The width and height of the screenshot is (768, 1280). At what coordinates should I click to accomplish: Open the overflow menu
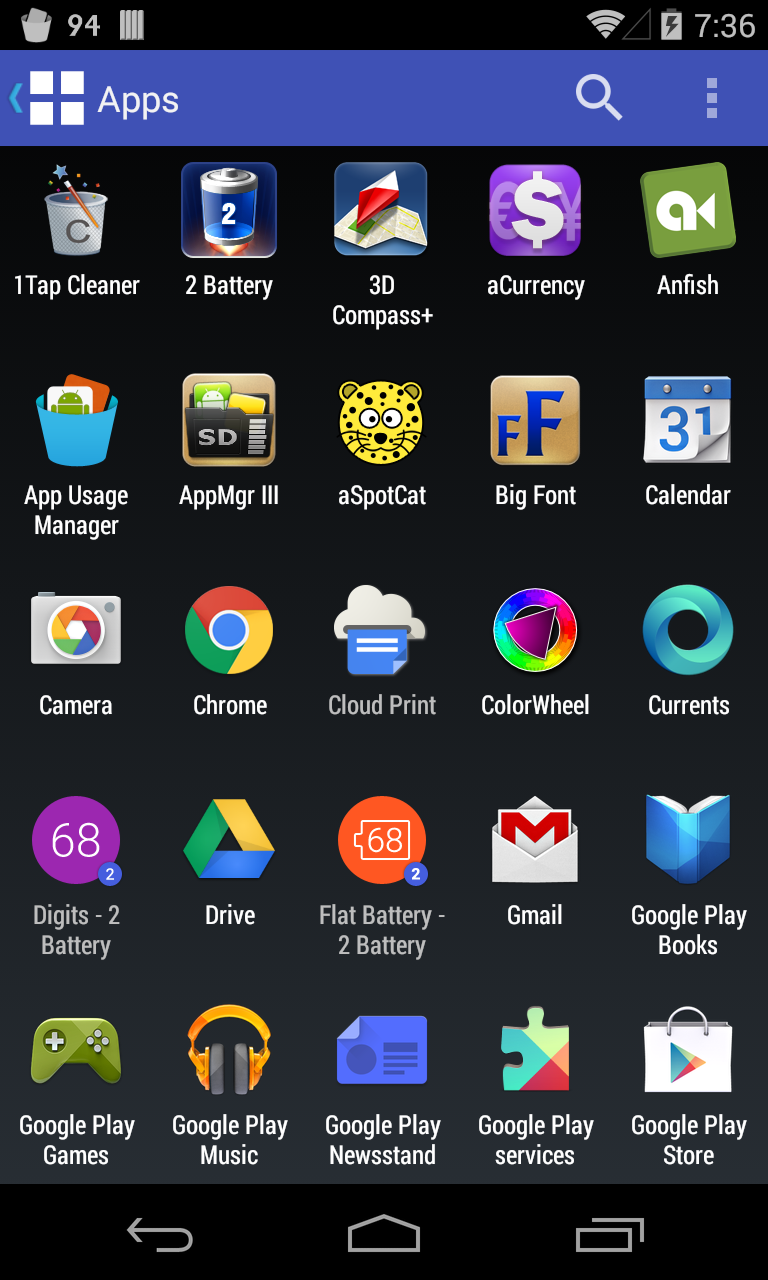pyautogui.click(x=711, y=98)
